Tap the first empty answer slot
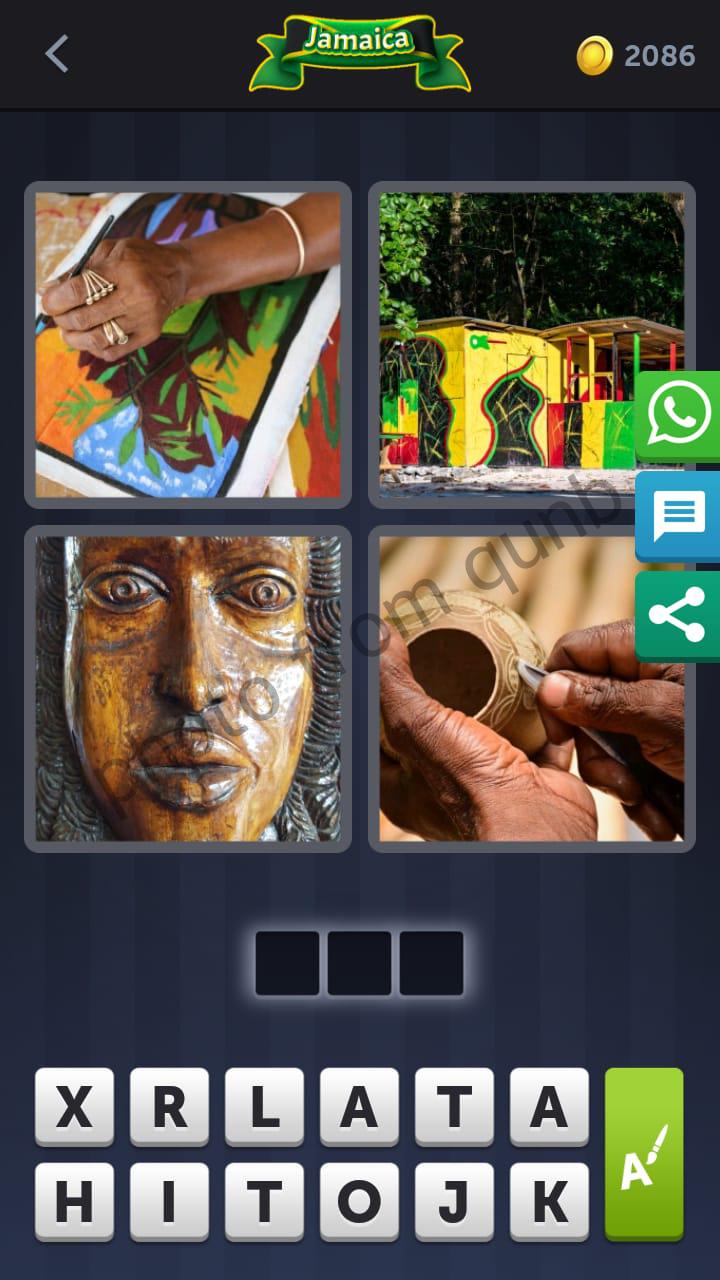Image resolution: width=720 pixels, height=1280 pixels. (x=287, y=963)
